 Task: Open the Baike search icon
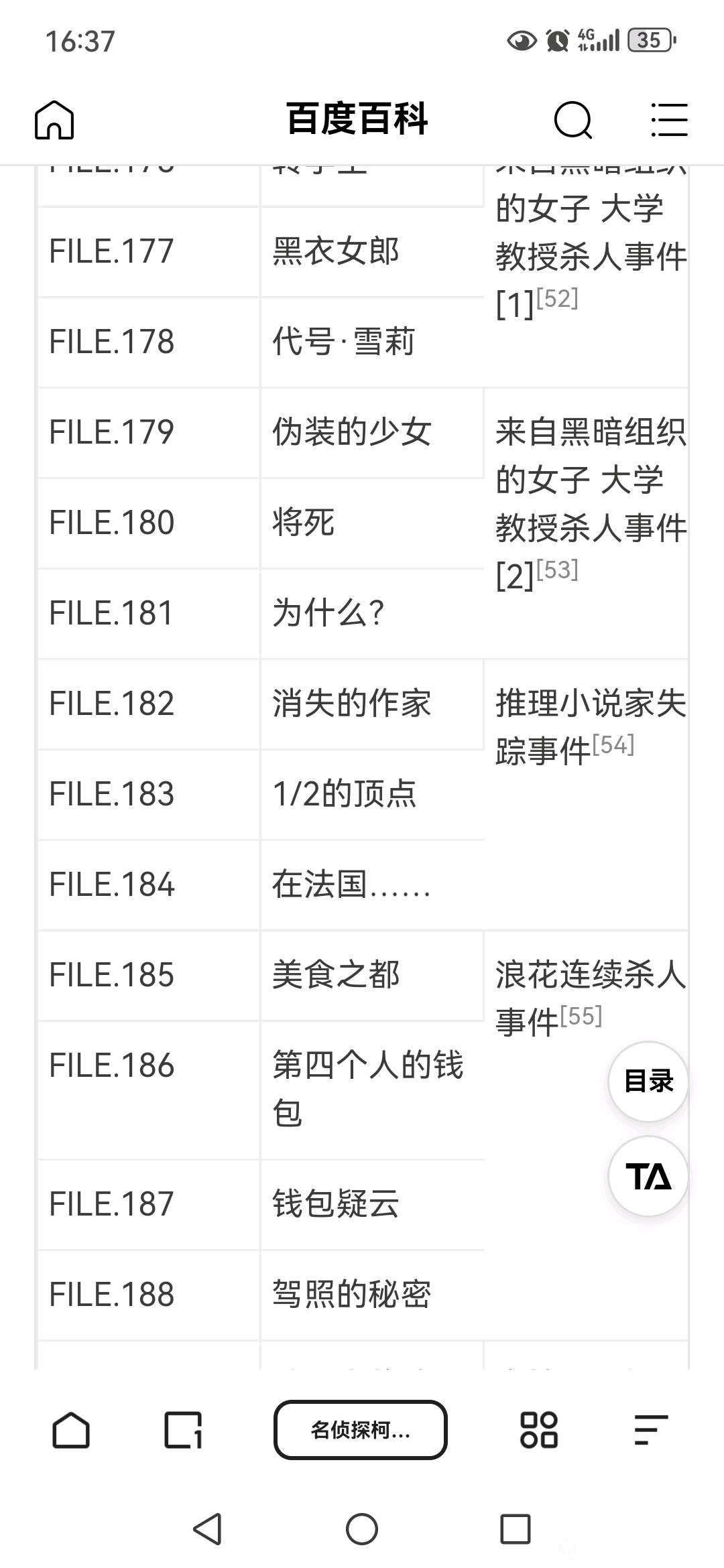573,121
